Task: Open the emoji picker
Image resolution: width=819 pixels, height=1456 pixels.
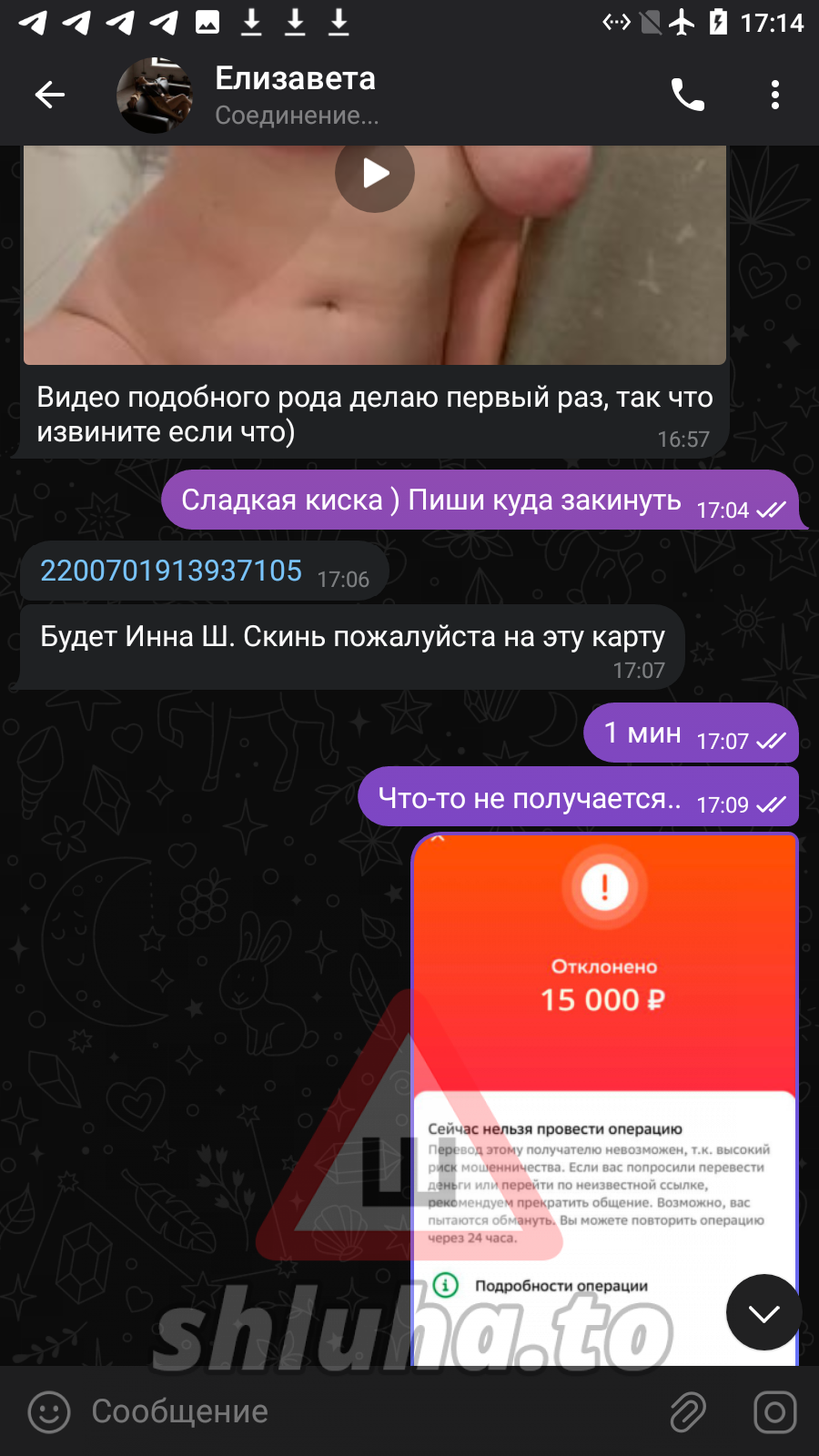Action: click(x=49, y=1412)
